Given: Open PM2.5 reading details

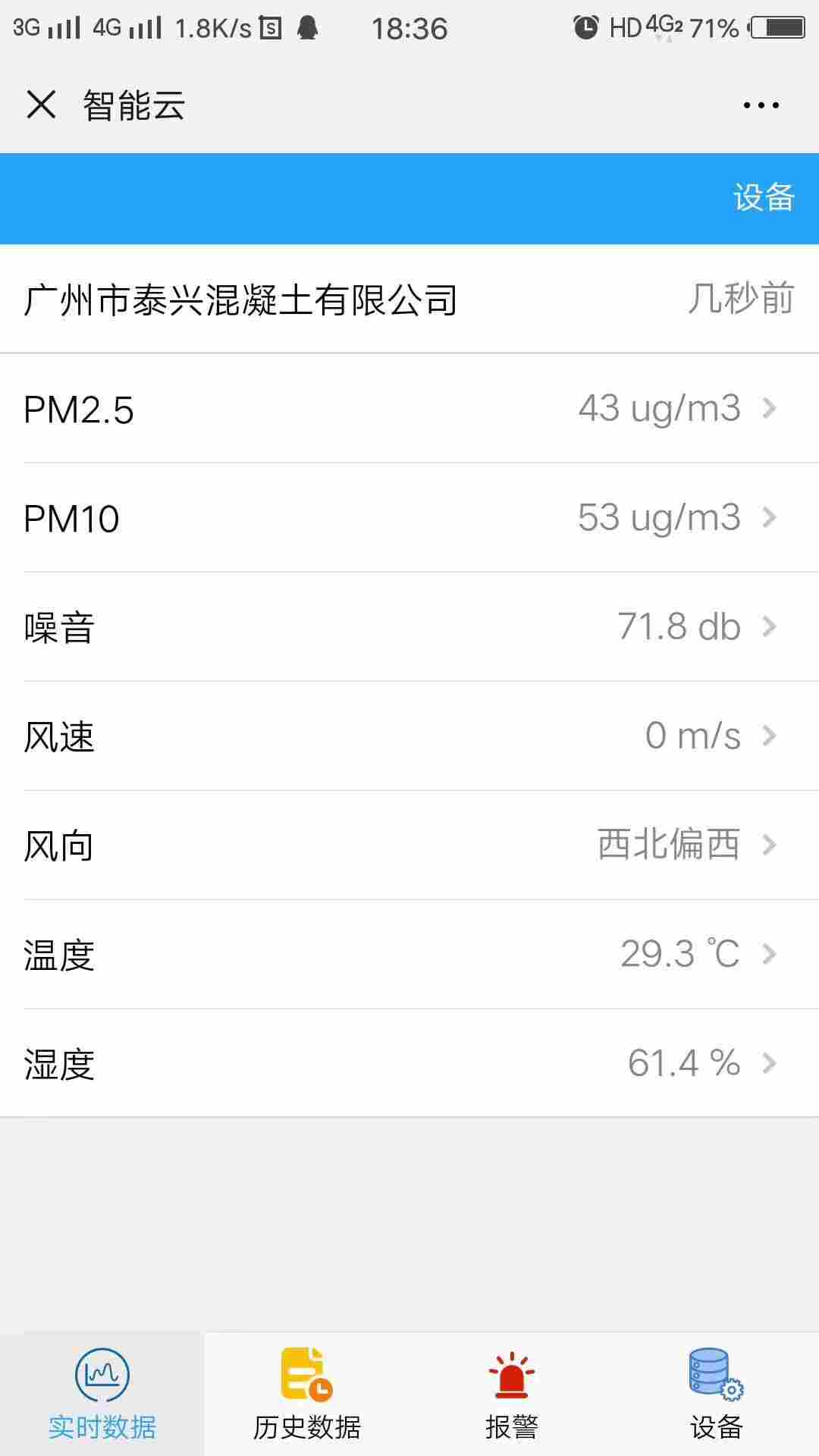Looking at the screenshot, I should click(409, 409).
